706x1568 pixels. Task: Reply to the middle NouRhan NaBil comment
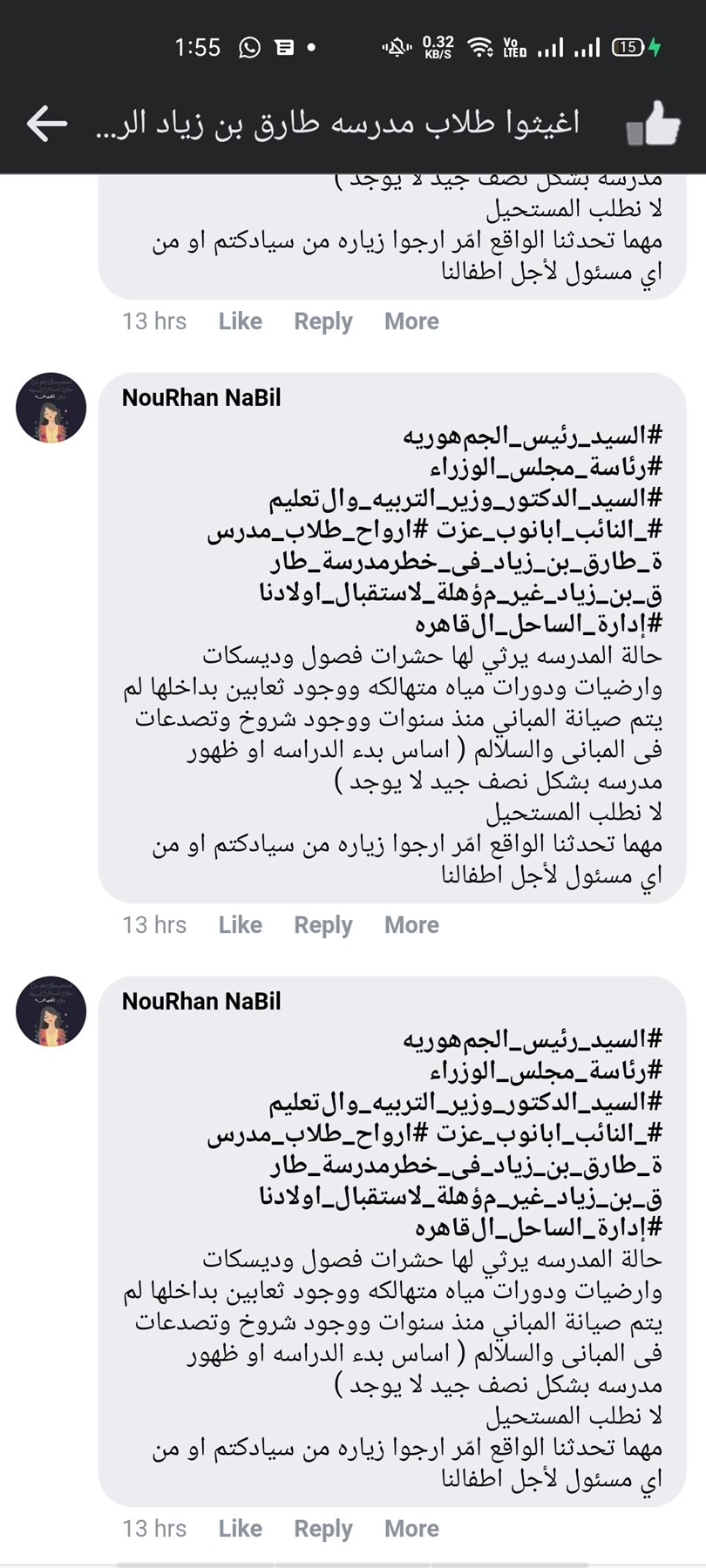click(x=322, y=925)
